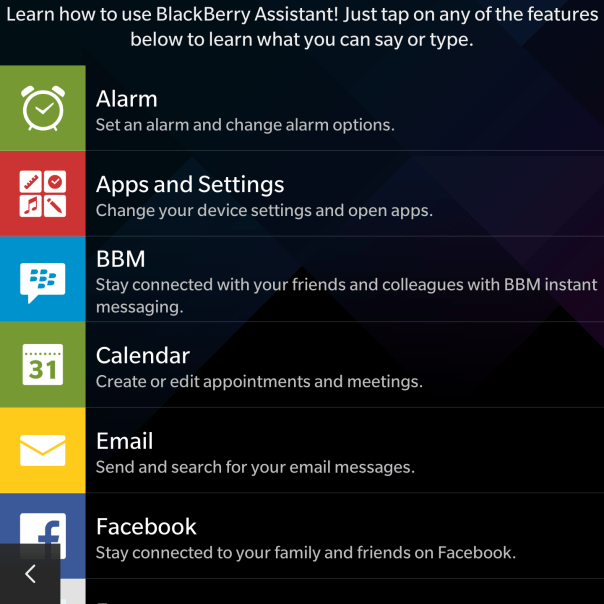The height and width of the screenshot is (604, 604).
Task: Learn about Calendar commands
Action: point(300,366)
